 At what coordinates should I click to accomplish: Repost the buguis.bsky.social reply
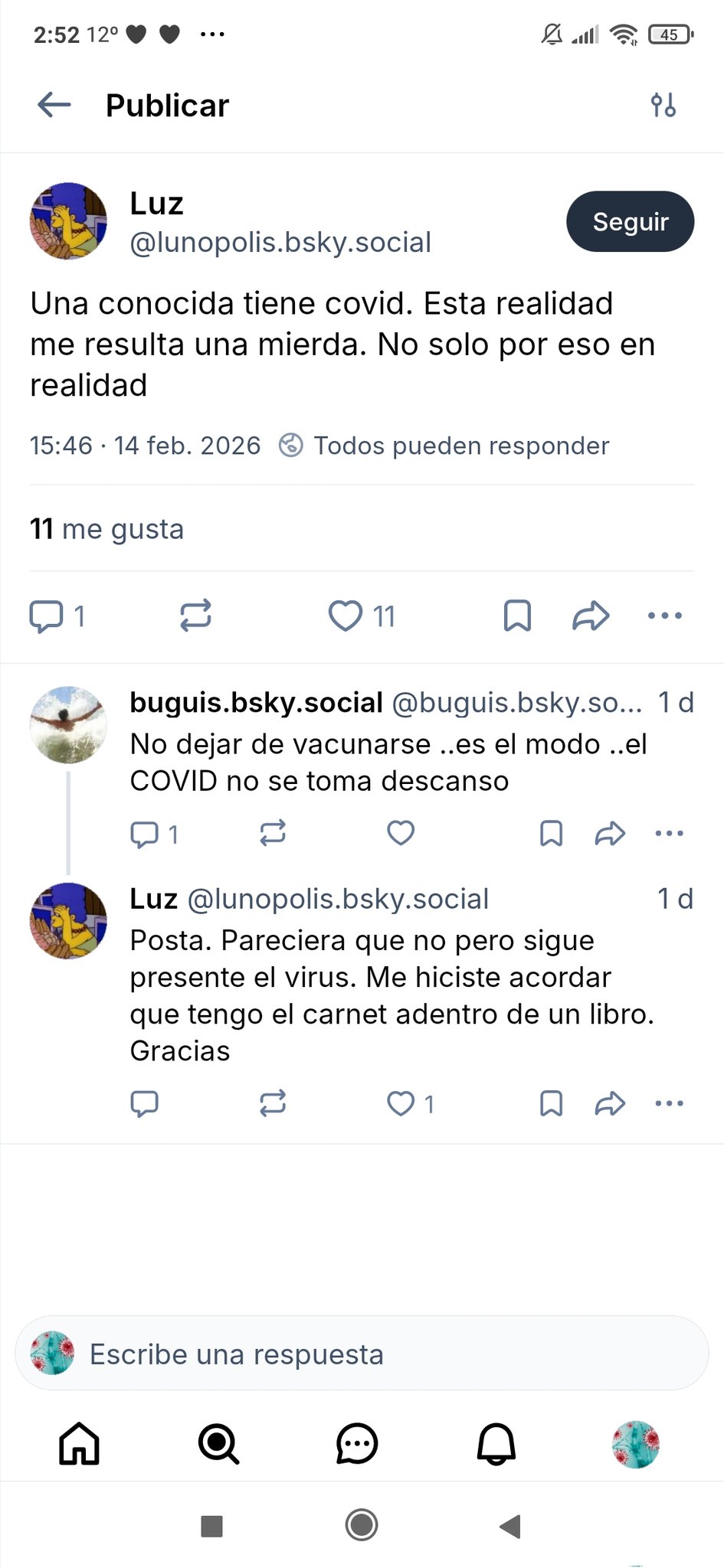pos(273,833)
